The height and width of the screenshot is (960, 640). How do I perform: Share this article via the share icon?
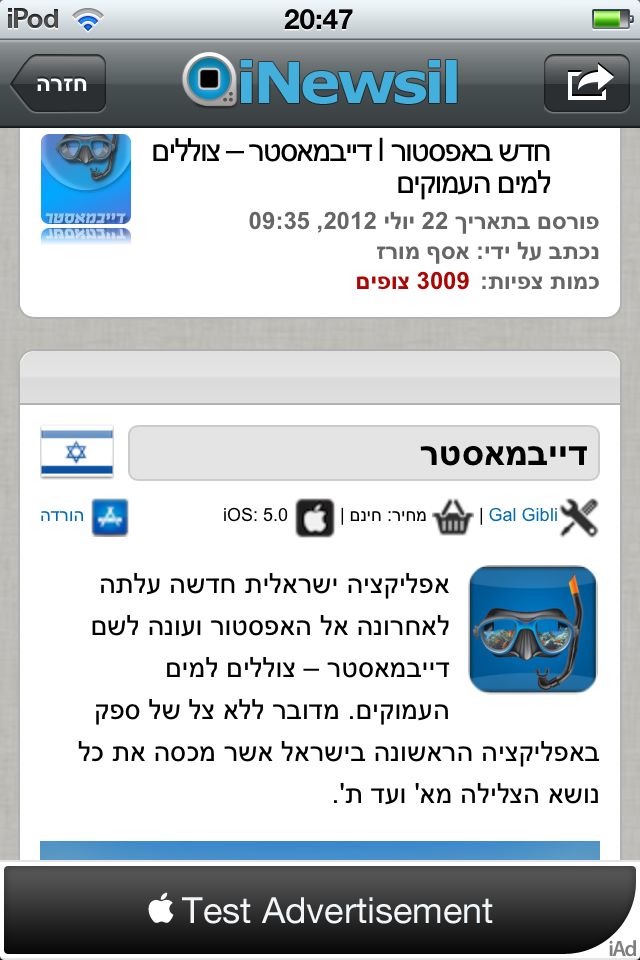coord(586,83)
